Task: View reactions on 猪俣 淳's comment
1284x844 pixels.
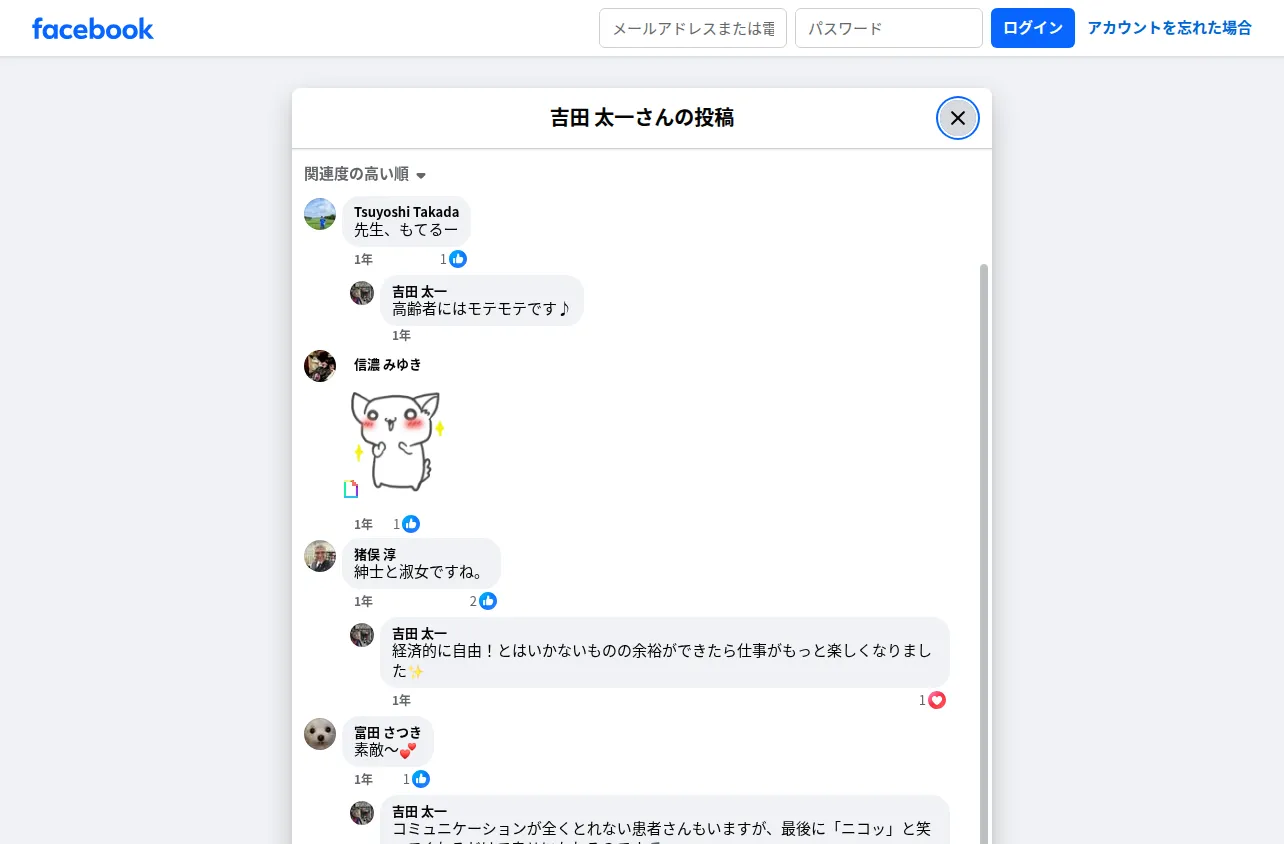Action: (x=484, y=601)
